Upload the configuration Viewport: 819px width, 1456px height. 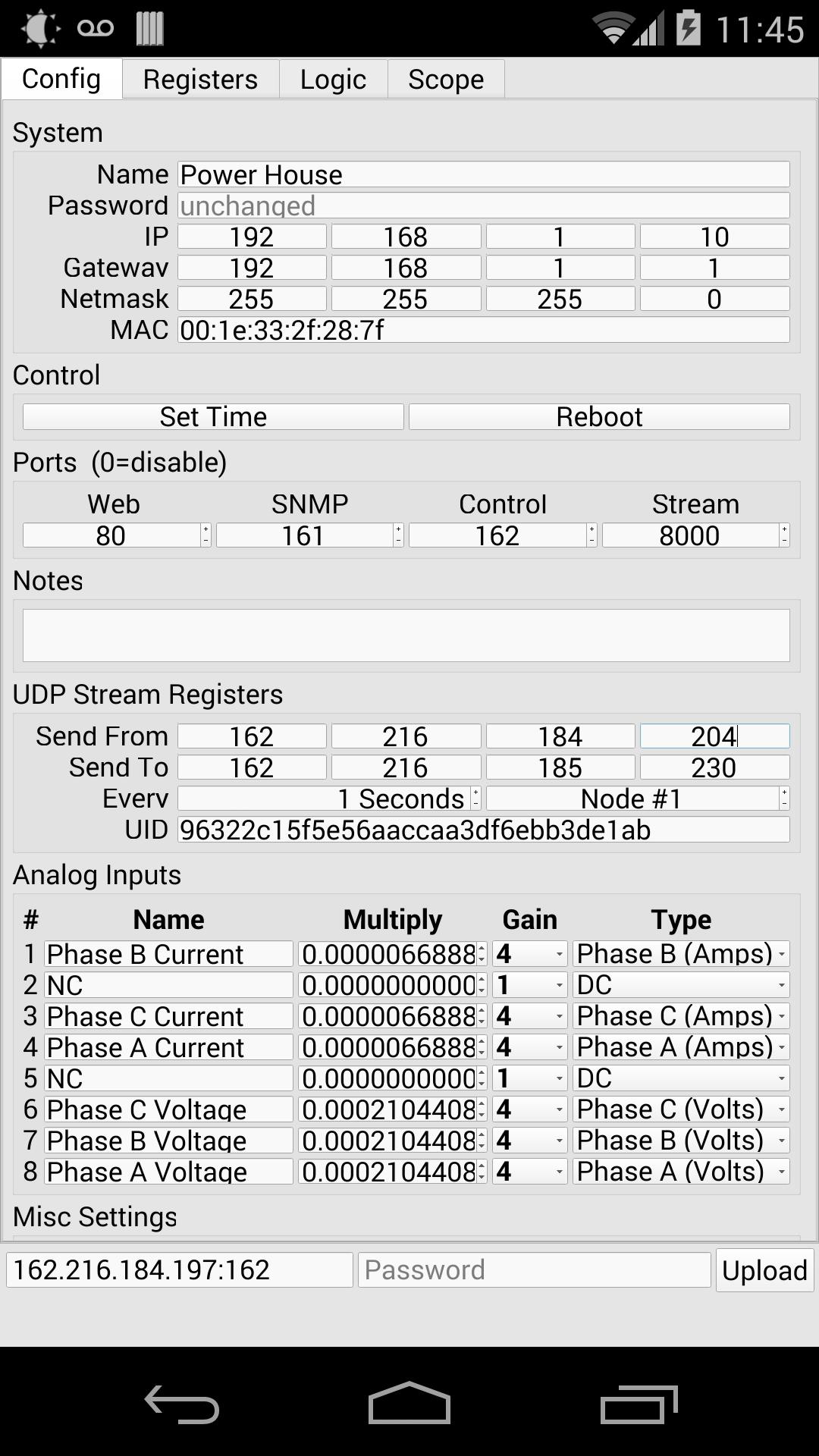[764, 1270]
